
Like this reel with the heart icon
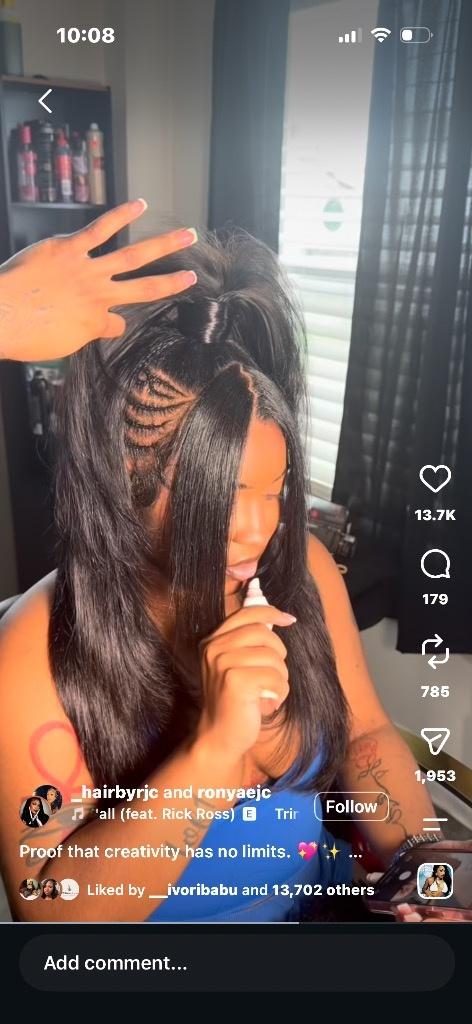435,479
